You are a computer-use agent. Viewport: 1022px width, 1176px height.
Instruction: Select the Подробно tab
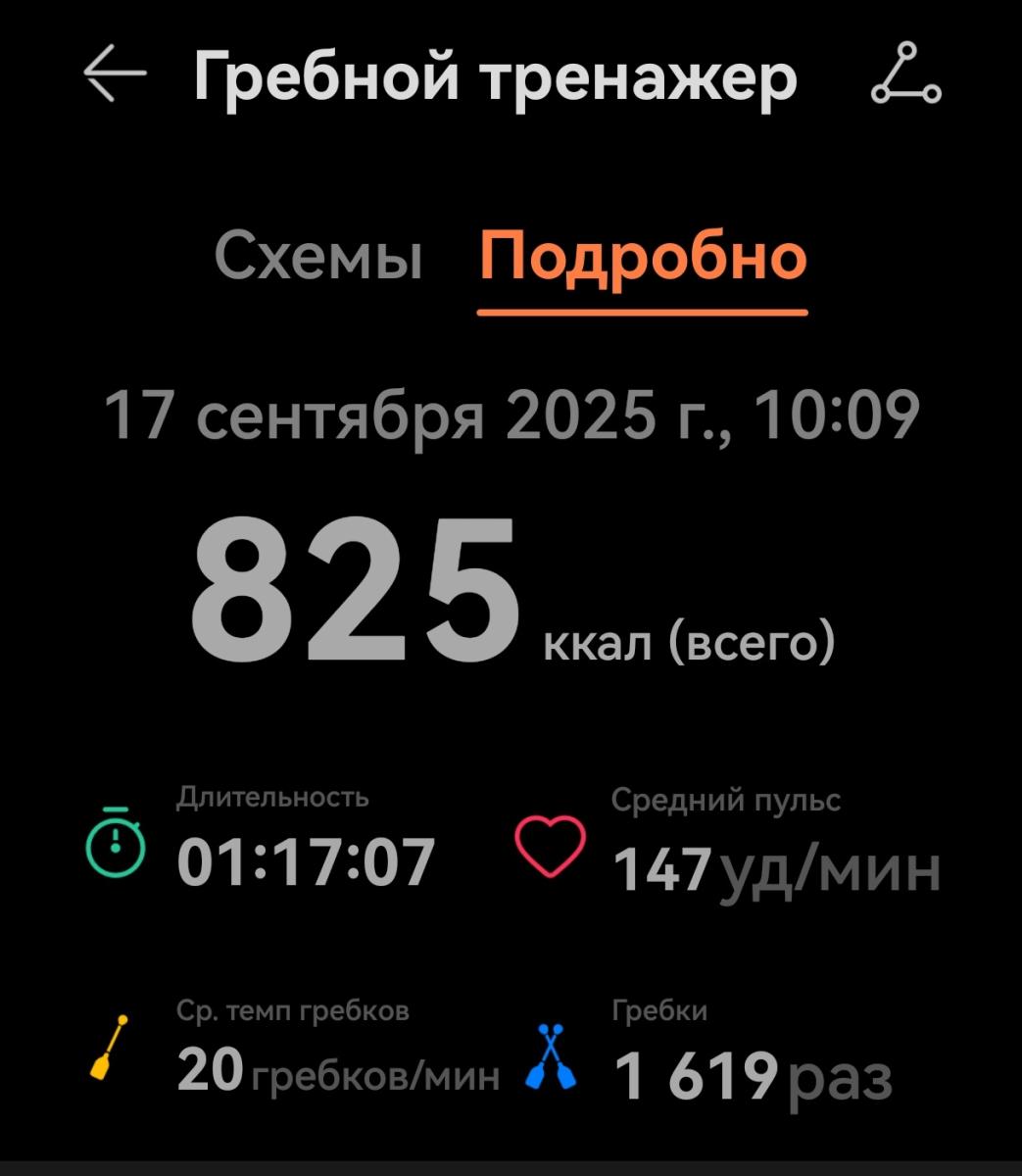click(x=643, y=259)
